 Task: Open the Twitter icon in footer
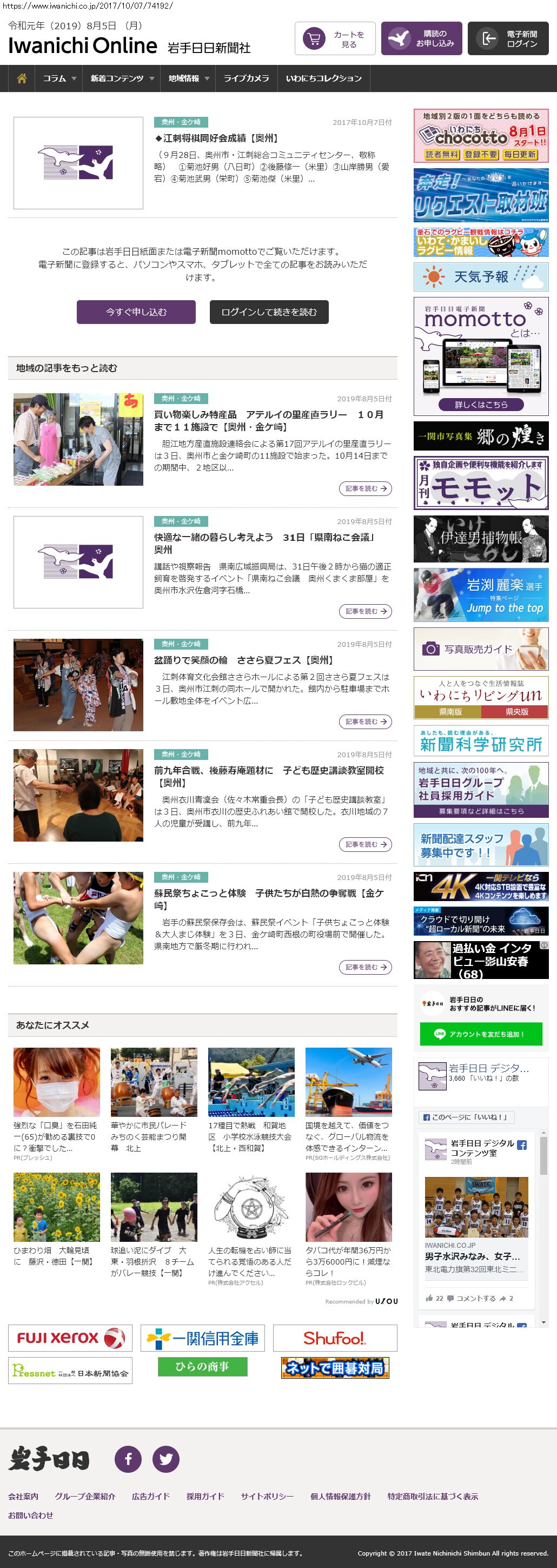165,1459
